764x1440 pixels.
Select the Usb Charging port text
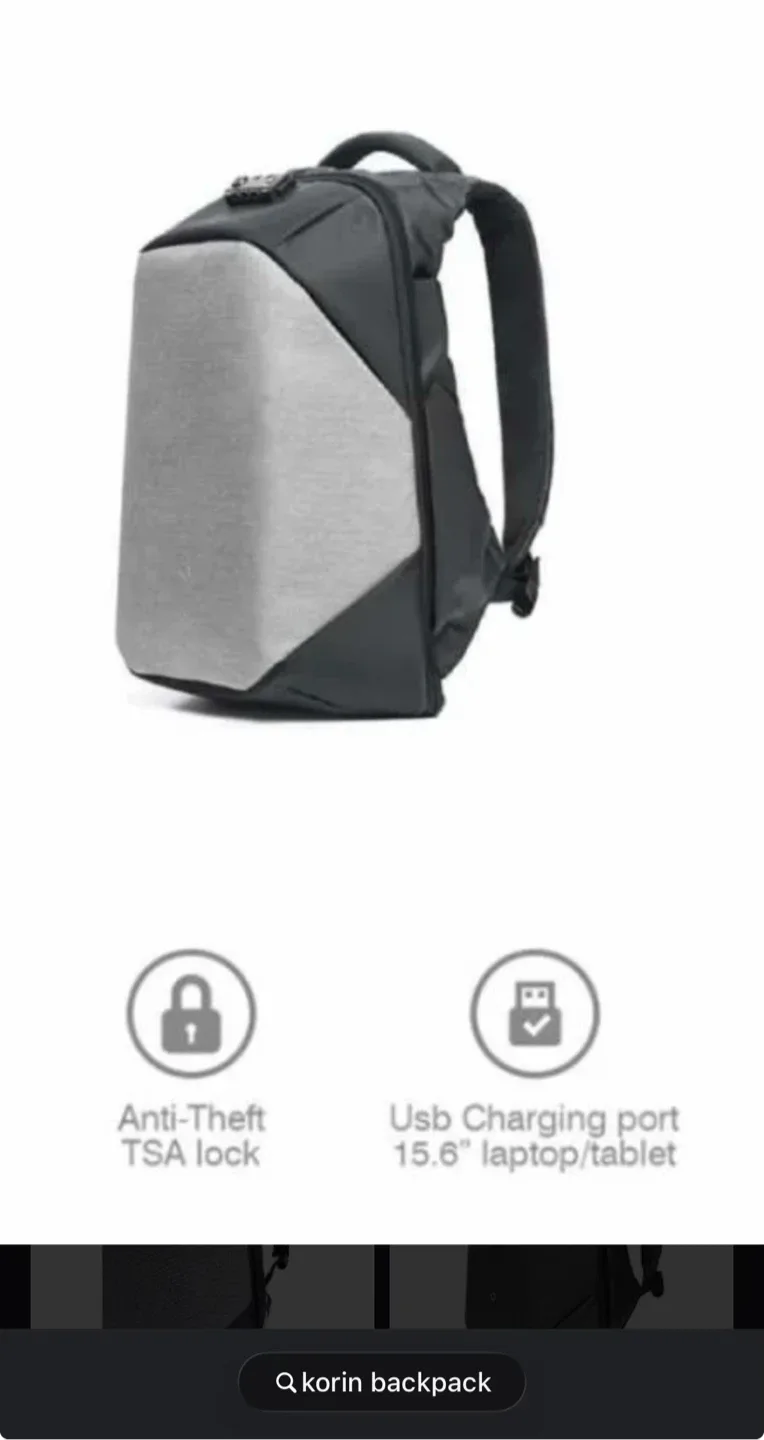coord(534,1119)
